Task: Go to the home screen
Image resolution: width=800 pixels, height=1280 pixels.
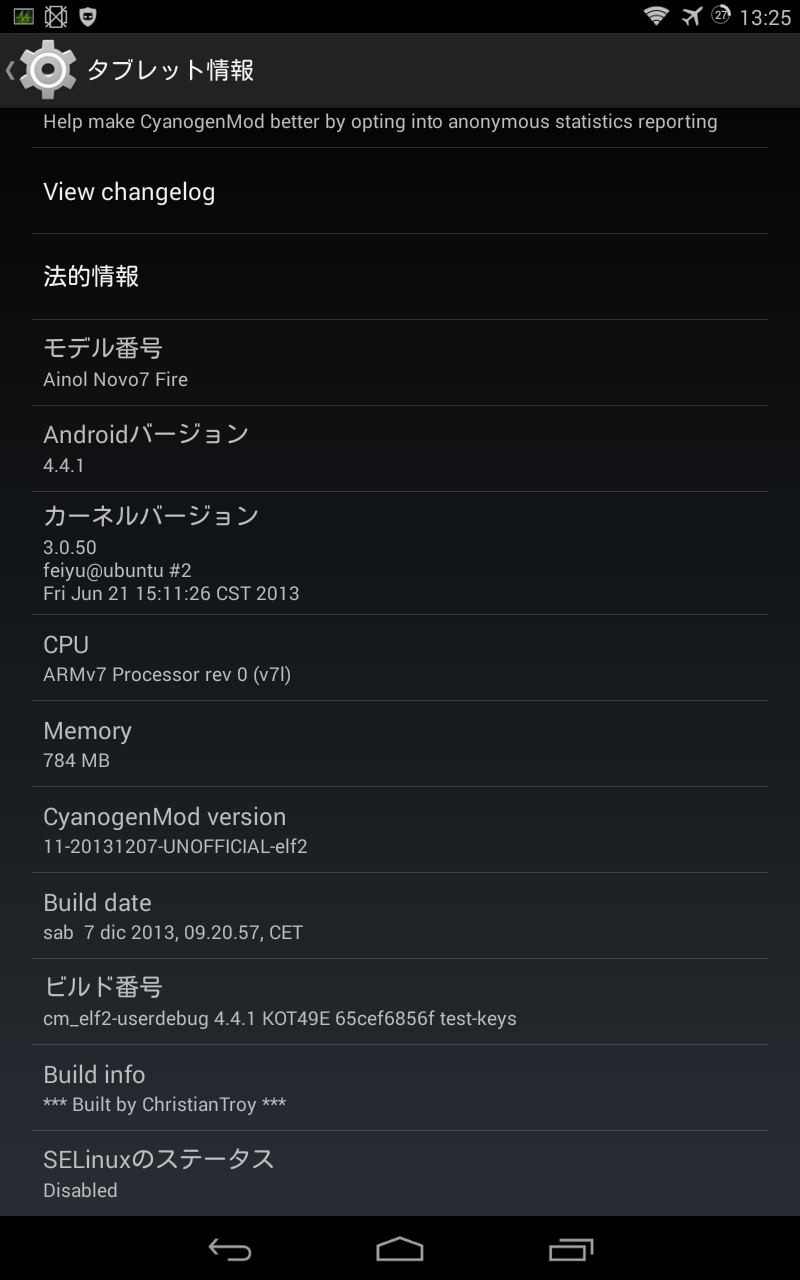Action: tap(400, 1249)
